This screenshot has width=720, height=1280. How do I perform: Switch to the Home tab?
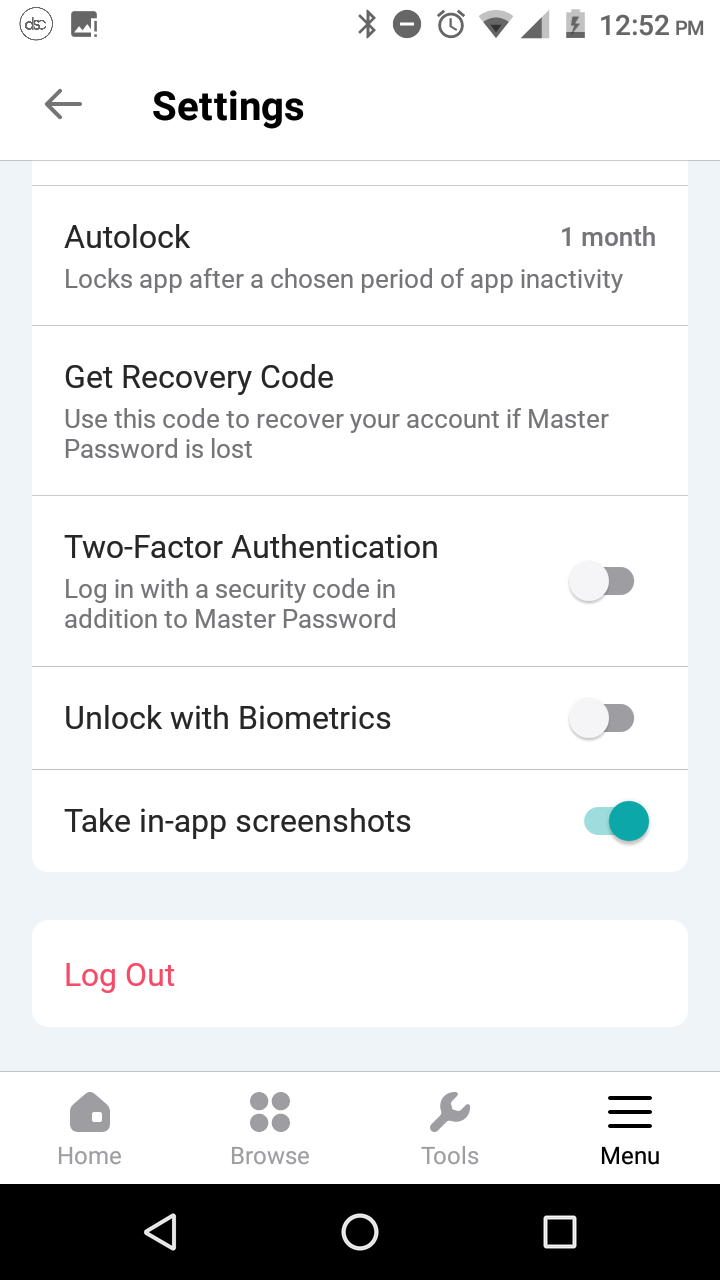tap(90, 1128)
